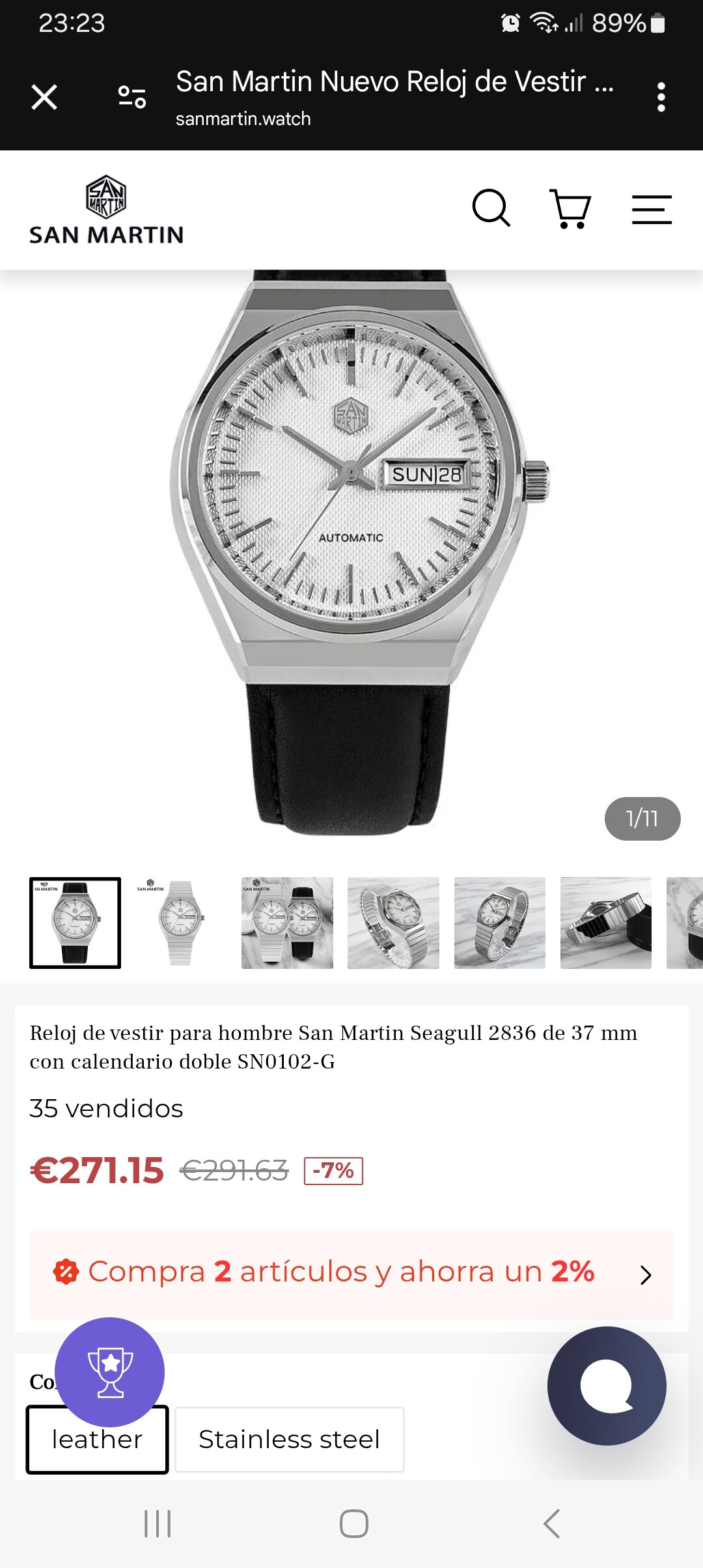Close the browser custom tab
The height and width of the screenshot is (1568, 703).
point(44,98)
